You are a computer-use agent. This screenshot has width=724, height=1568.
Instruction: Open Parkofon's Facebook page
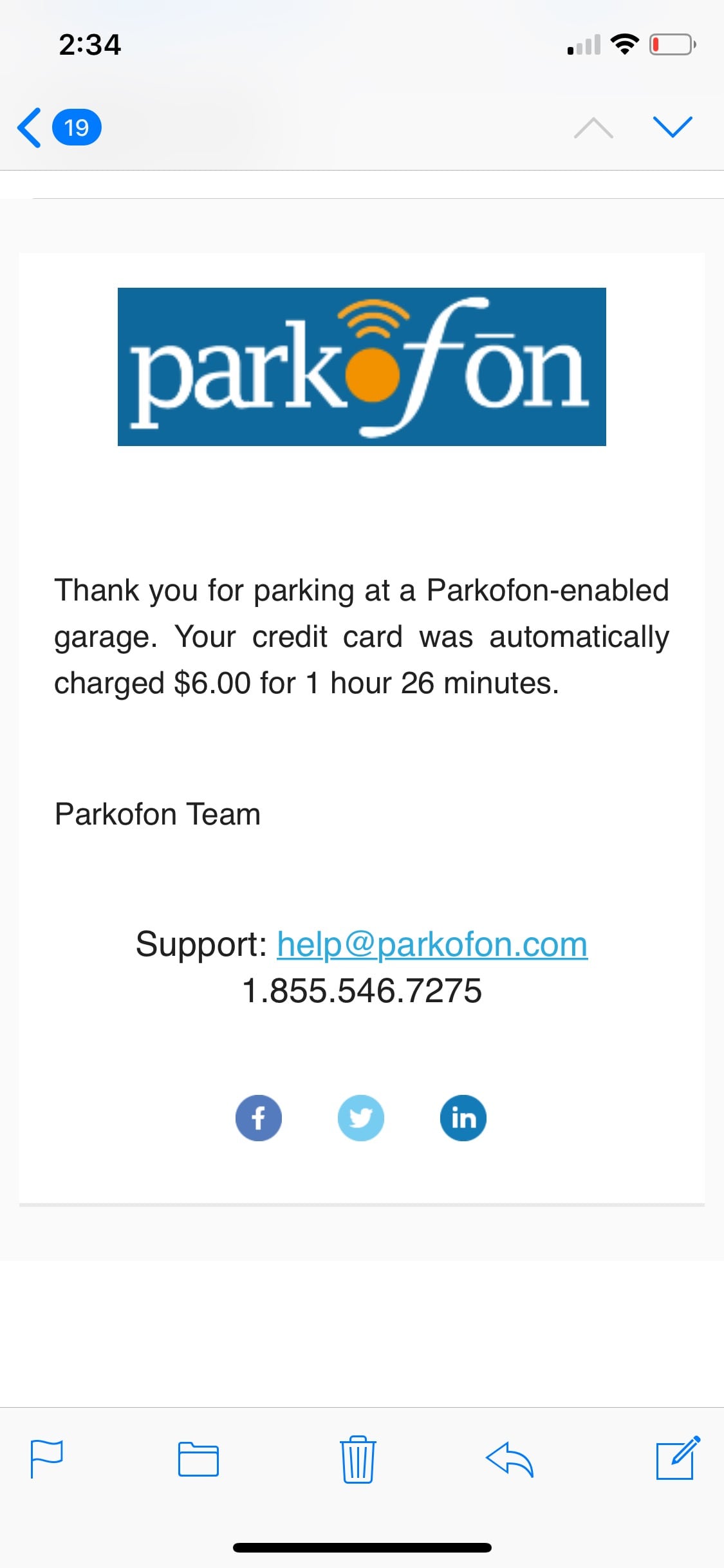click(x=259, y=1118)
